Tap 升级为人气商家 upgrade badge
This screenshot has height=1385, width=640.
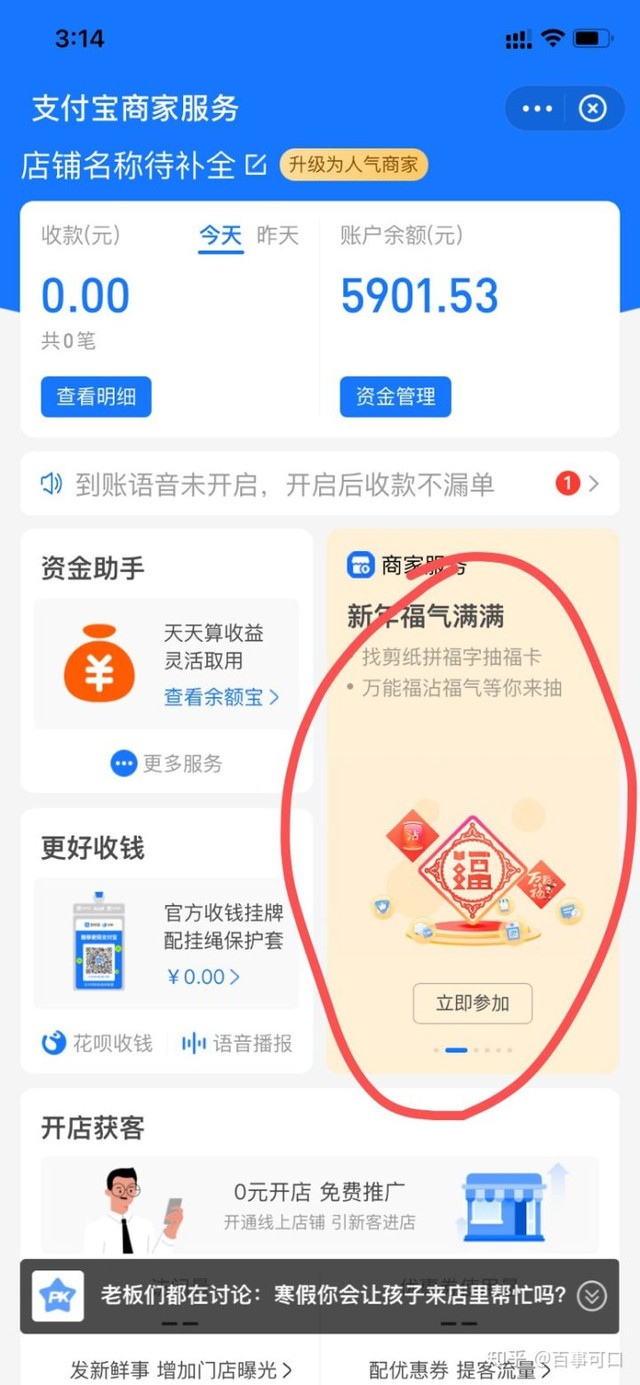point(353,165)
